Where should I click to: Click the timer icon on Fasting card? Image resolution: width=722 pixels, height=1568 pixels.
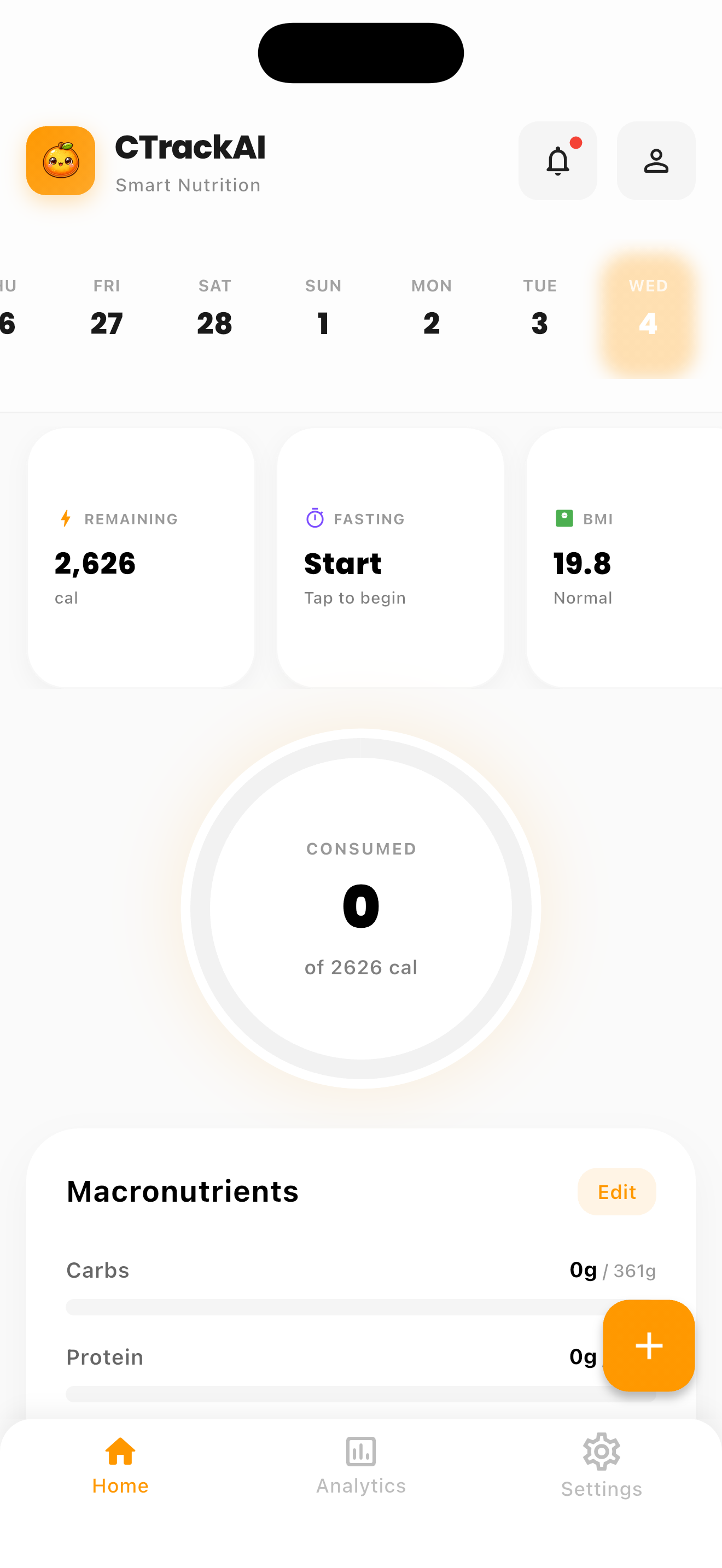[x=314, y=519]
